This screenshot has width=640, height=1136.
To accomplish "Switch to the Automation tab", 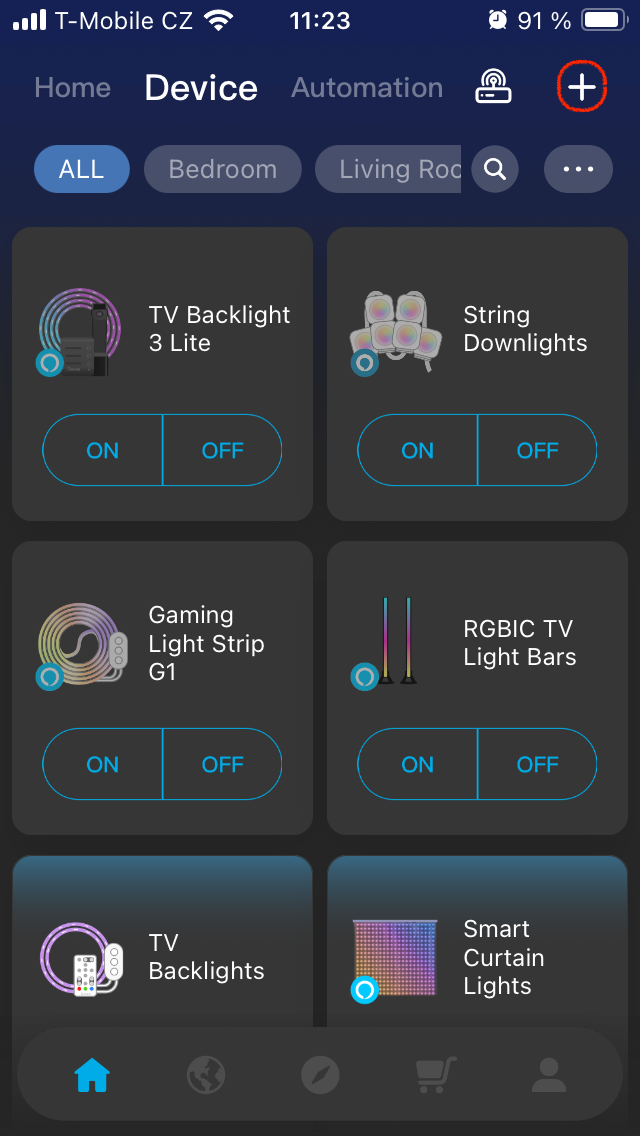I will pos(367,88).
